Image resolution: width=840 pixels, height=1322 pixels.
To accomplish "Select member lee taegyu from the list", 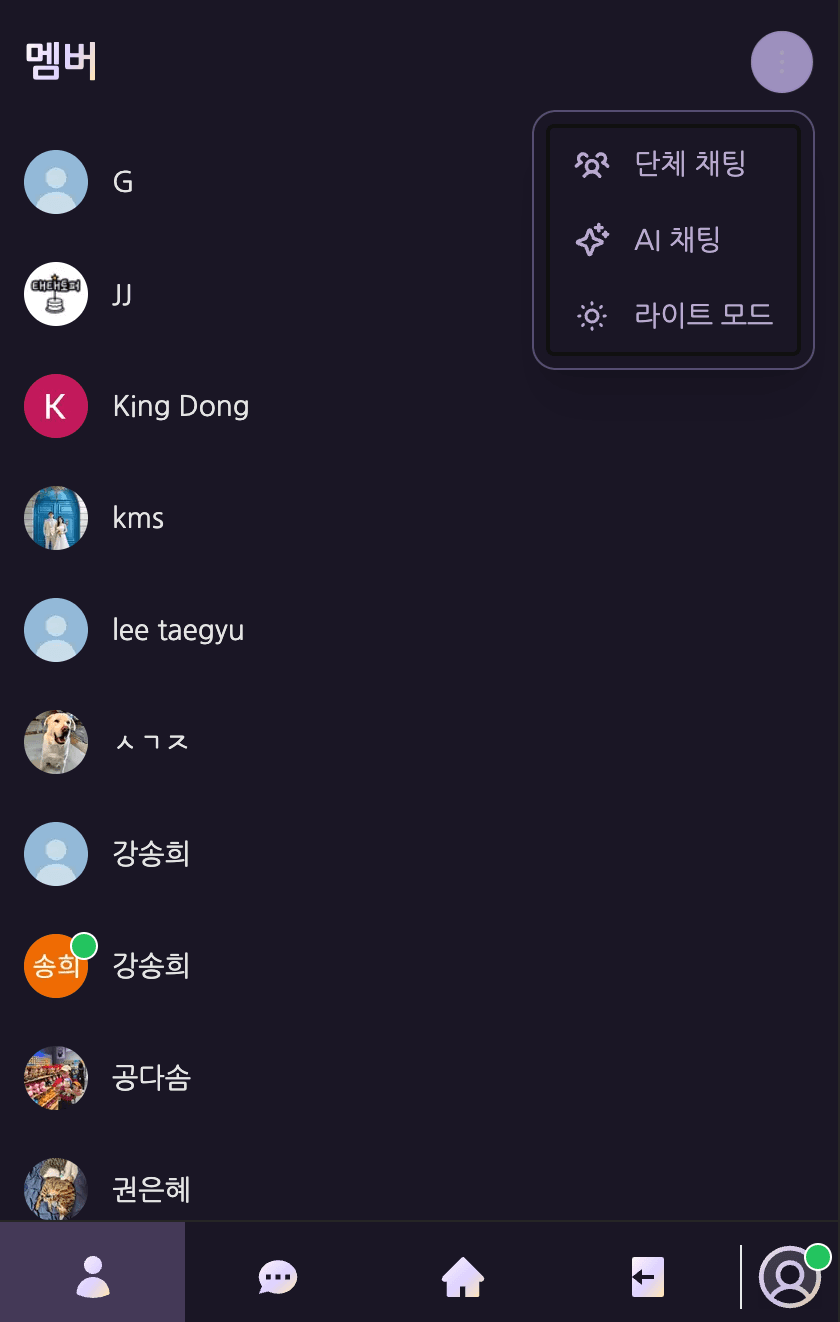I will (179, 630).
